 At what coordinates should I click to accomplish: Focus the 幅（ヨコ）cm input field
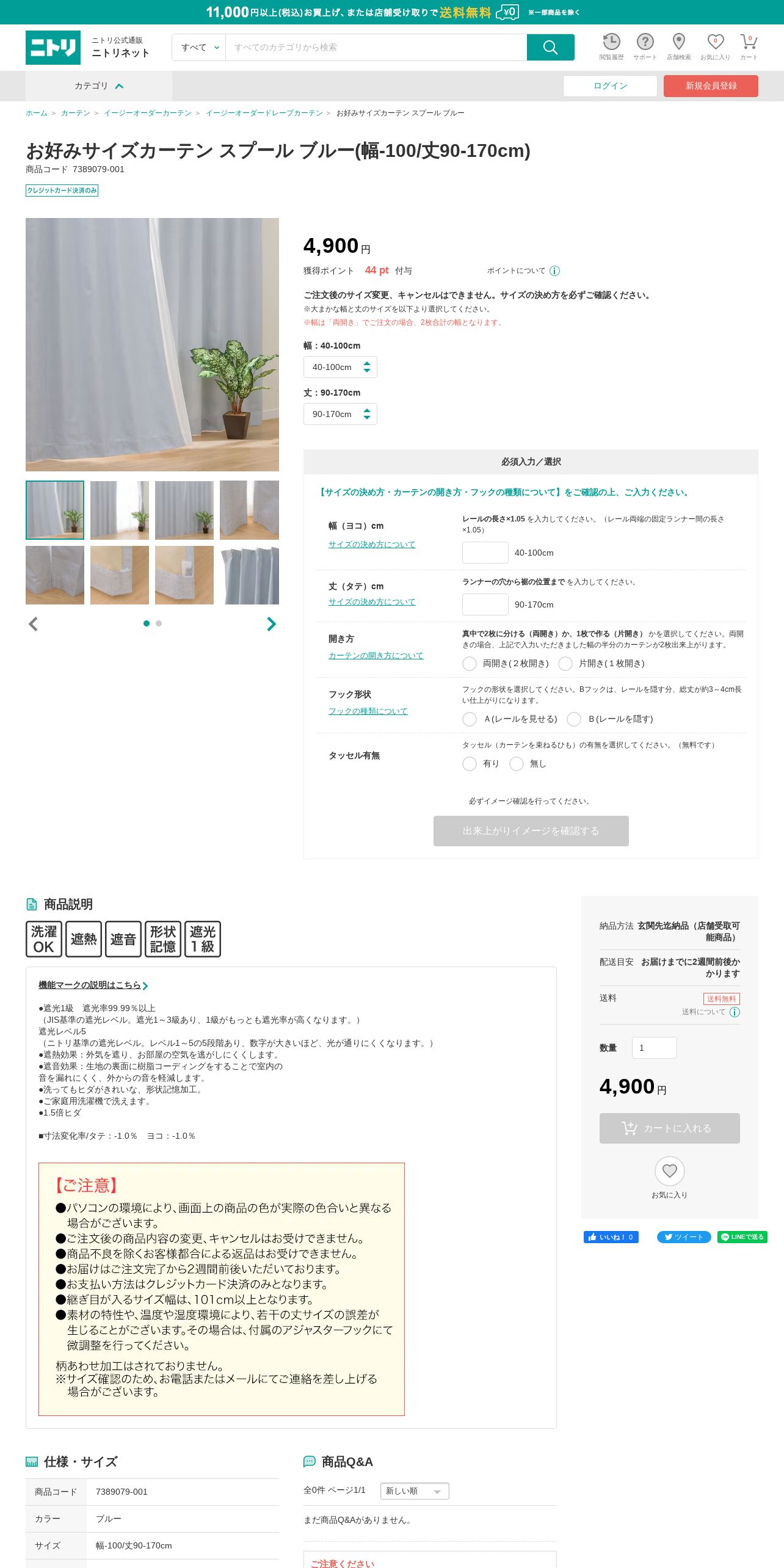(x=485, y=553)
